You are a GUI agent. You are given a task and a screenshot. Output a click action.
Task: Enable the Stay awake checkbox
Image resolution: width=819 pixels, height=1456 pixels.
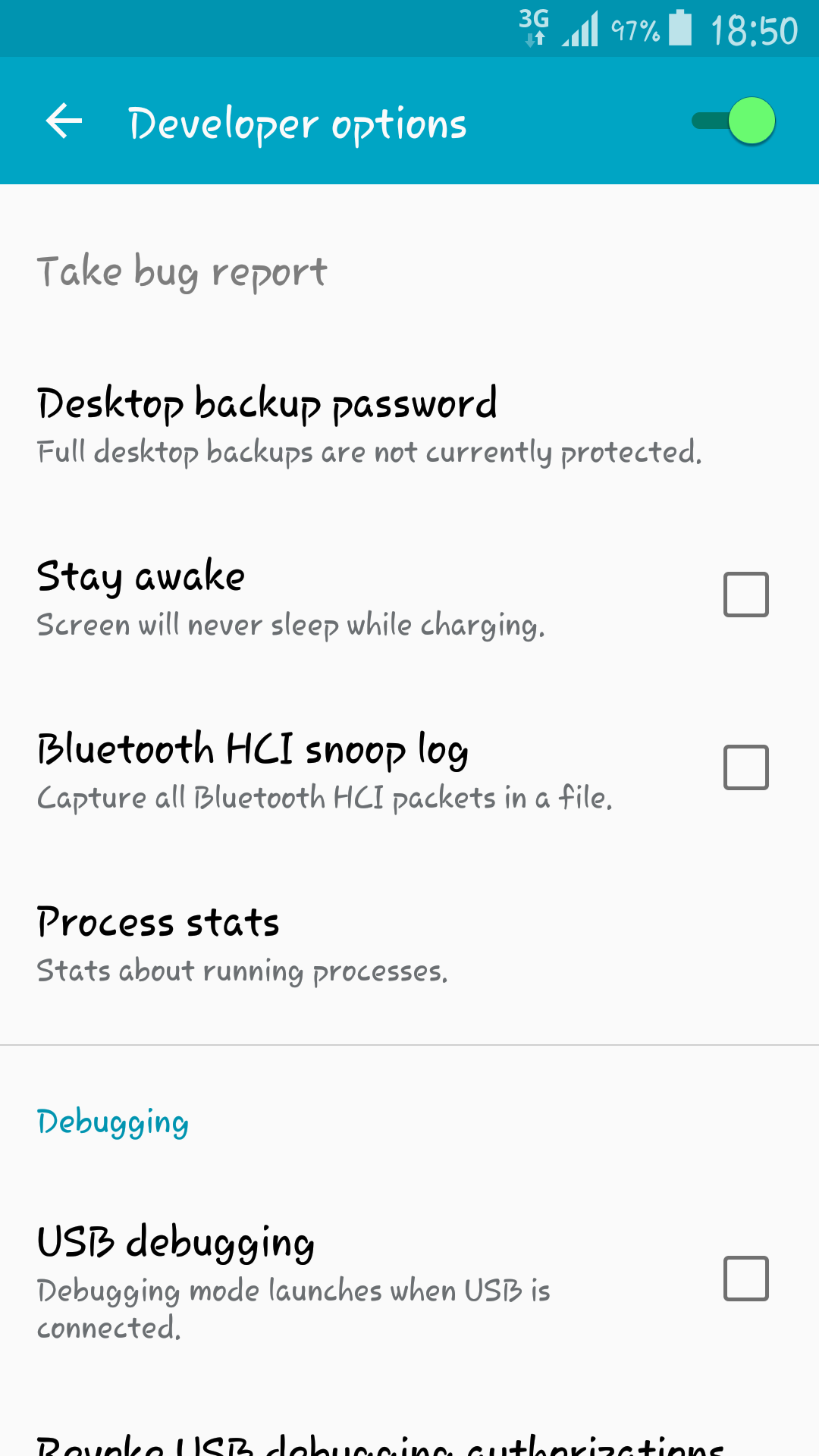point(745,595)
